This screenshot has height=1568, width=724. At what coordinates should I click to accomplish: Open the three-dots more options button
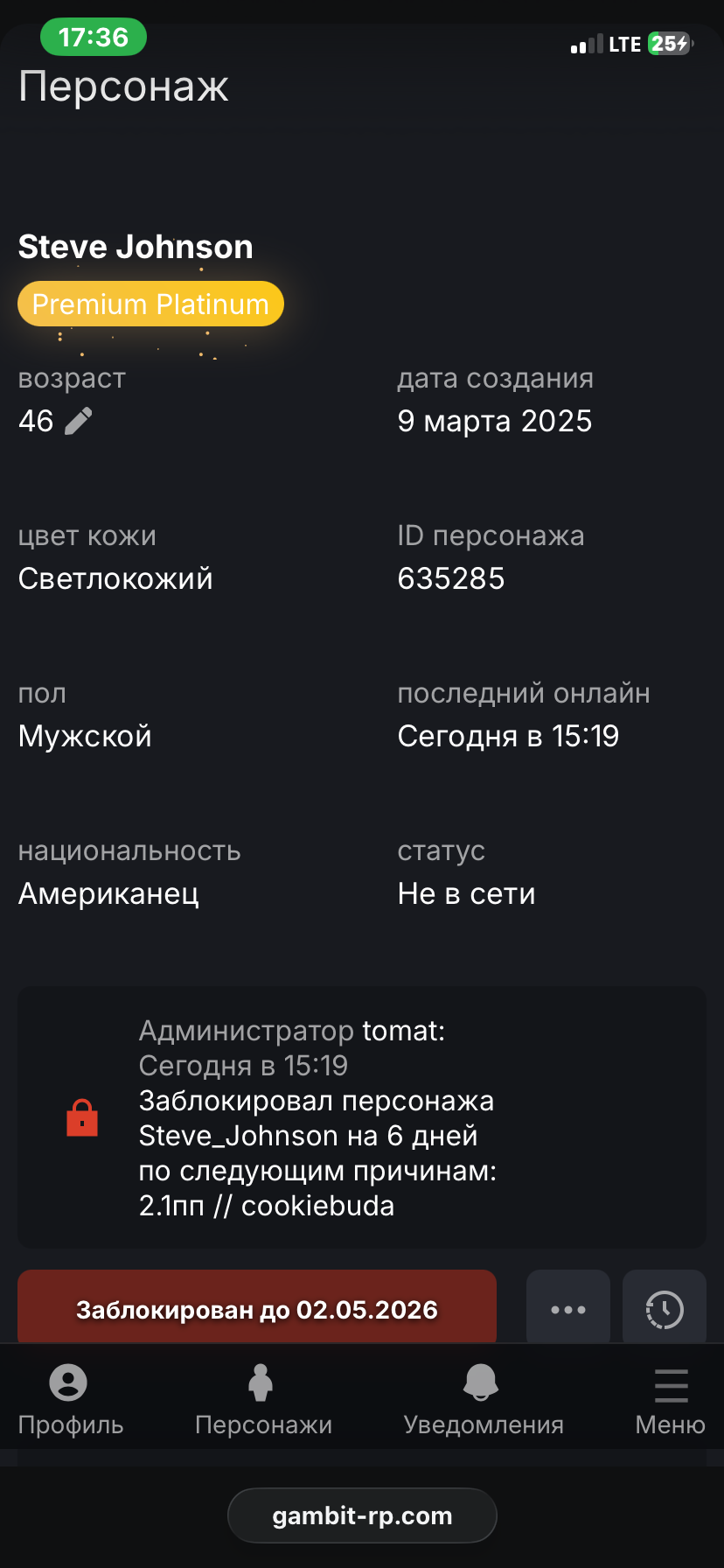pyautogui.click(x=568, y=1309)
